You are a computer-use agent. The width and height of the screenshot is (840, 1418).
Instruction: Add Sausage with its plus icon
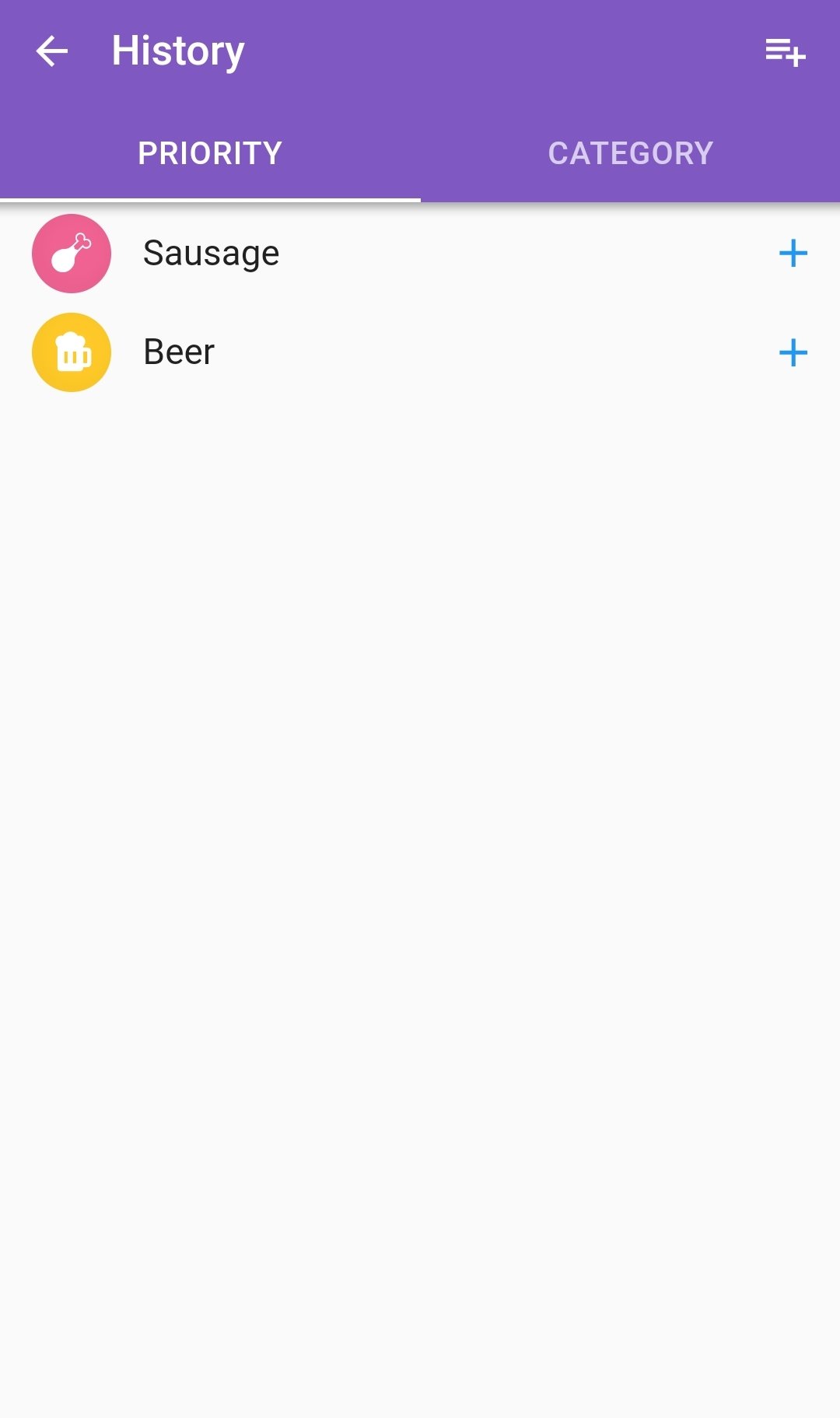tap(793, 254)
